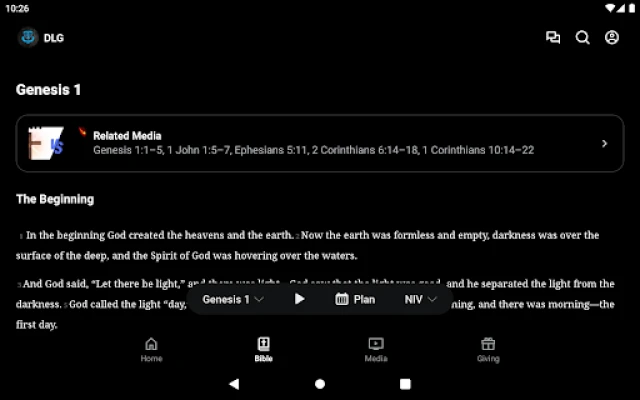Expand the Genesis 1 chapter selector
640x400 pixels.
[233, 299]
